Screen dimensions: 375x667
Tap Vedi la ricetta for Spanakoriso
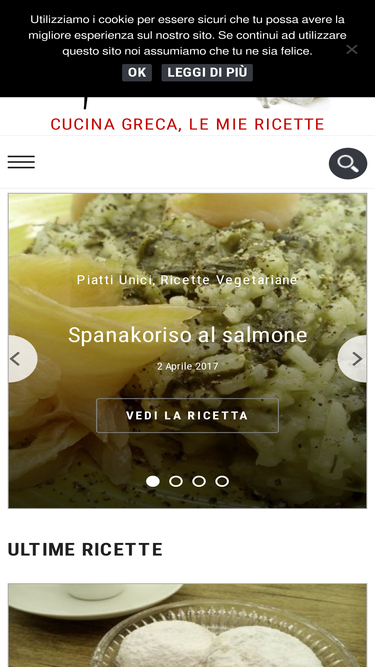pos(188,415)
